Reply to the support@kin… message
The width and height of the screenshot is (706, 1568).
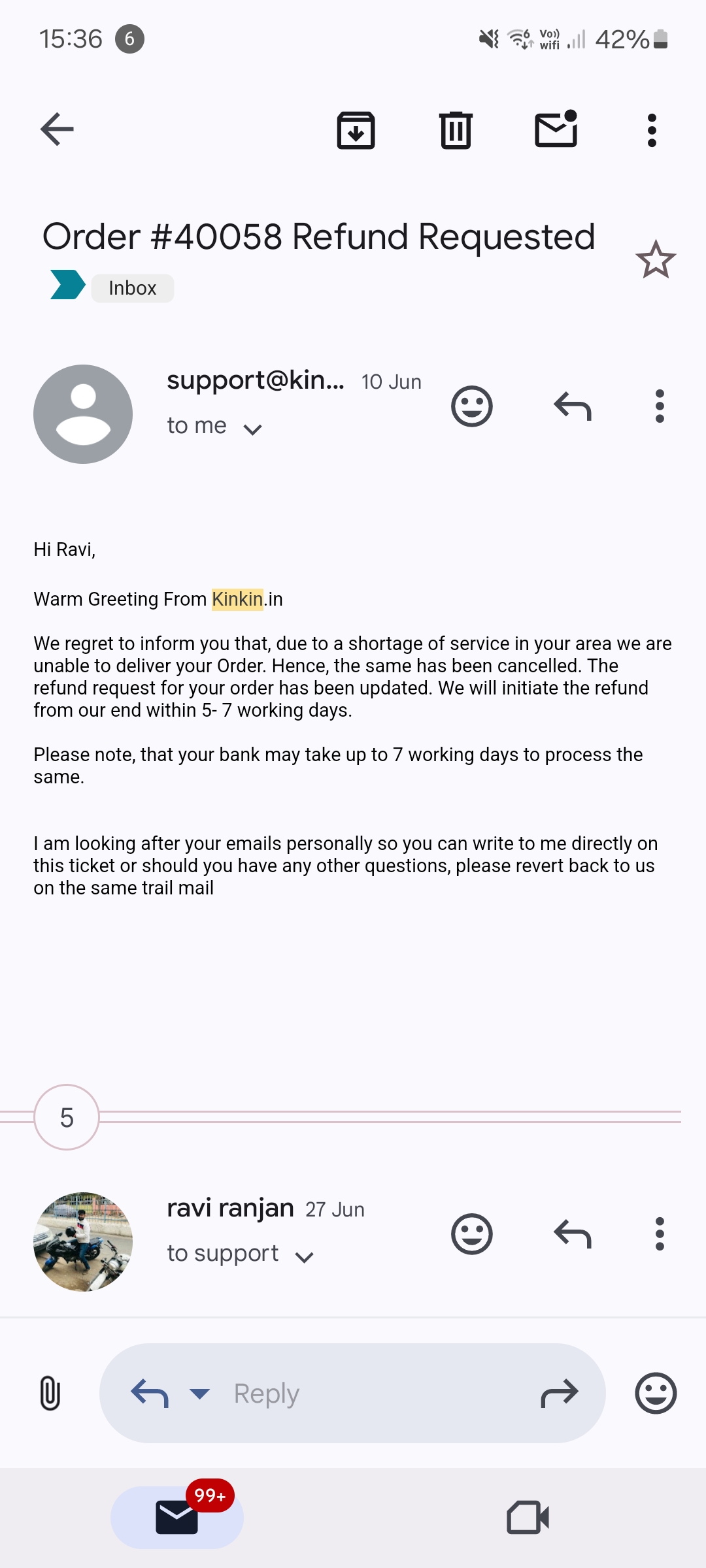(x=573, y=406)
